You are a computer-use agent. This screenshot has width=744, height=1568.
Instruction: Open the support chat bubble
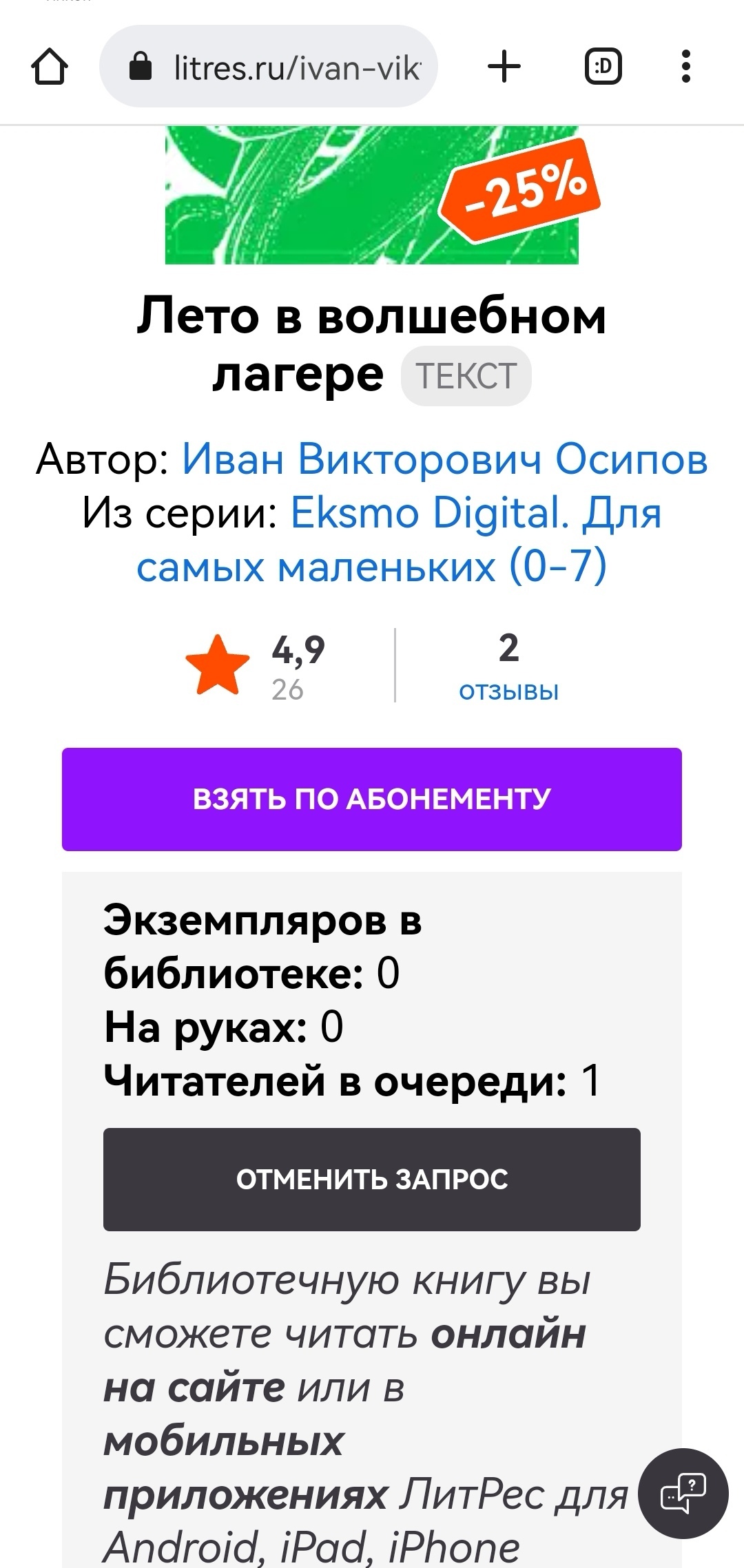click(x=683, y=1494)
